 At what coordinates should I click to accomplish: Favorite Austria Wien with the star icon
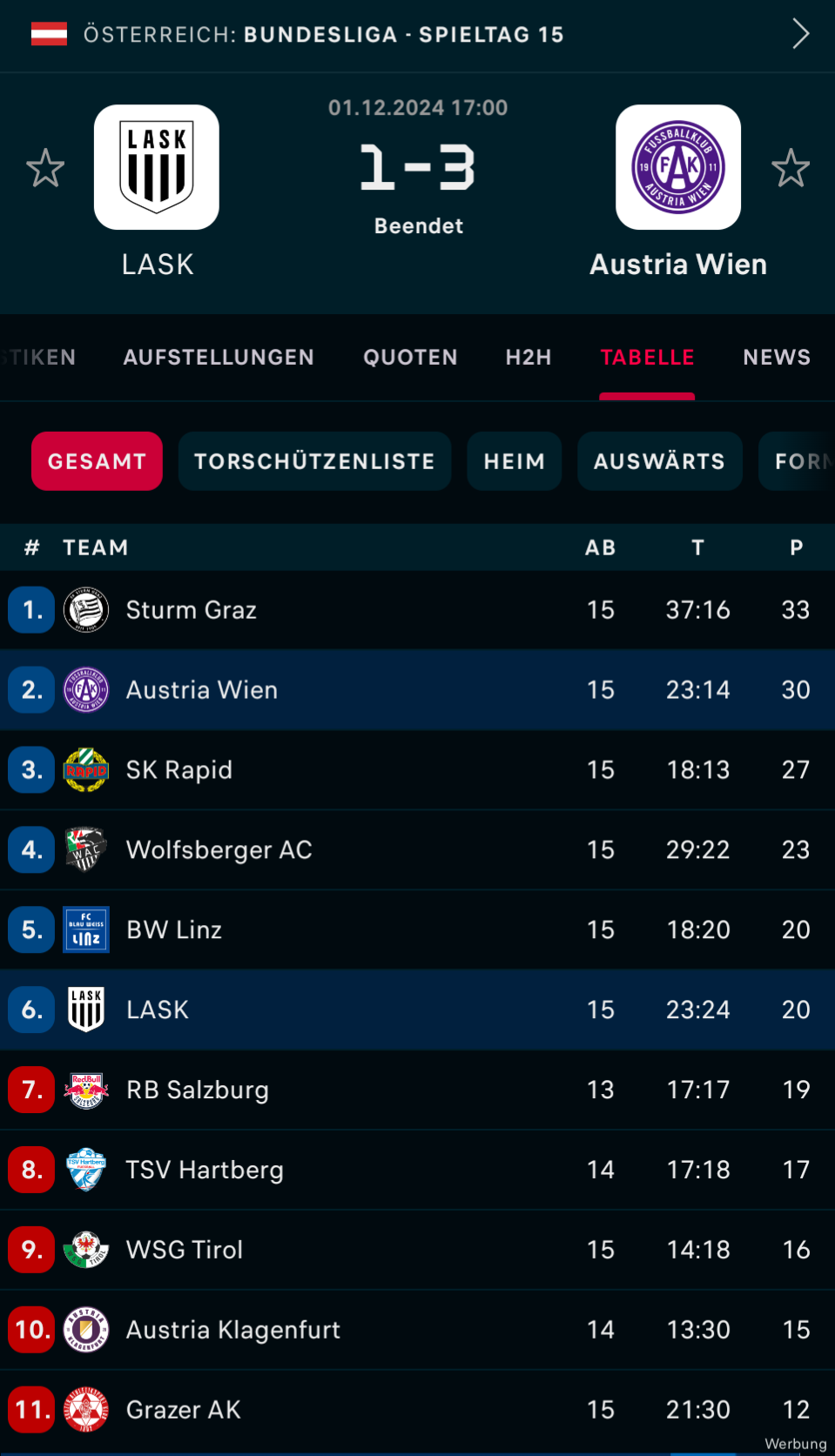(791, 168)
